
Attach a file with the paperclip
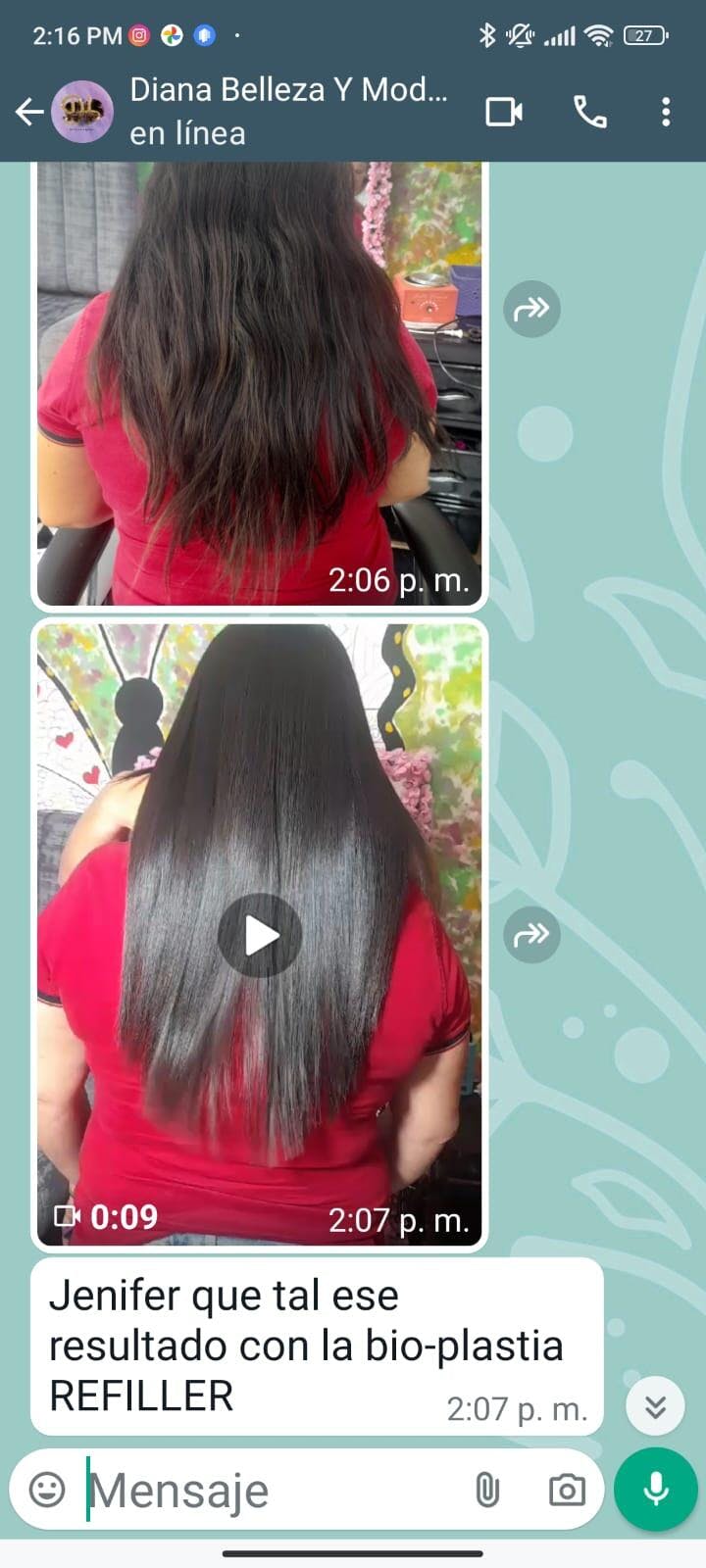(x=486, y=1490)
